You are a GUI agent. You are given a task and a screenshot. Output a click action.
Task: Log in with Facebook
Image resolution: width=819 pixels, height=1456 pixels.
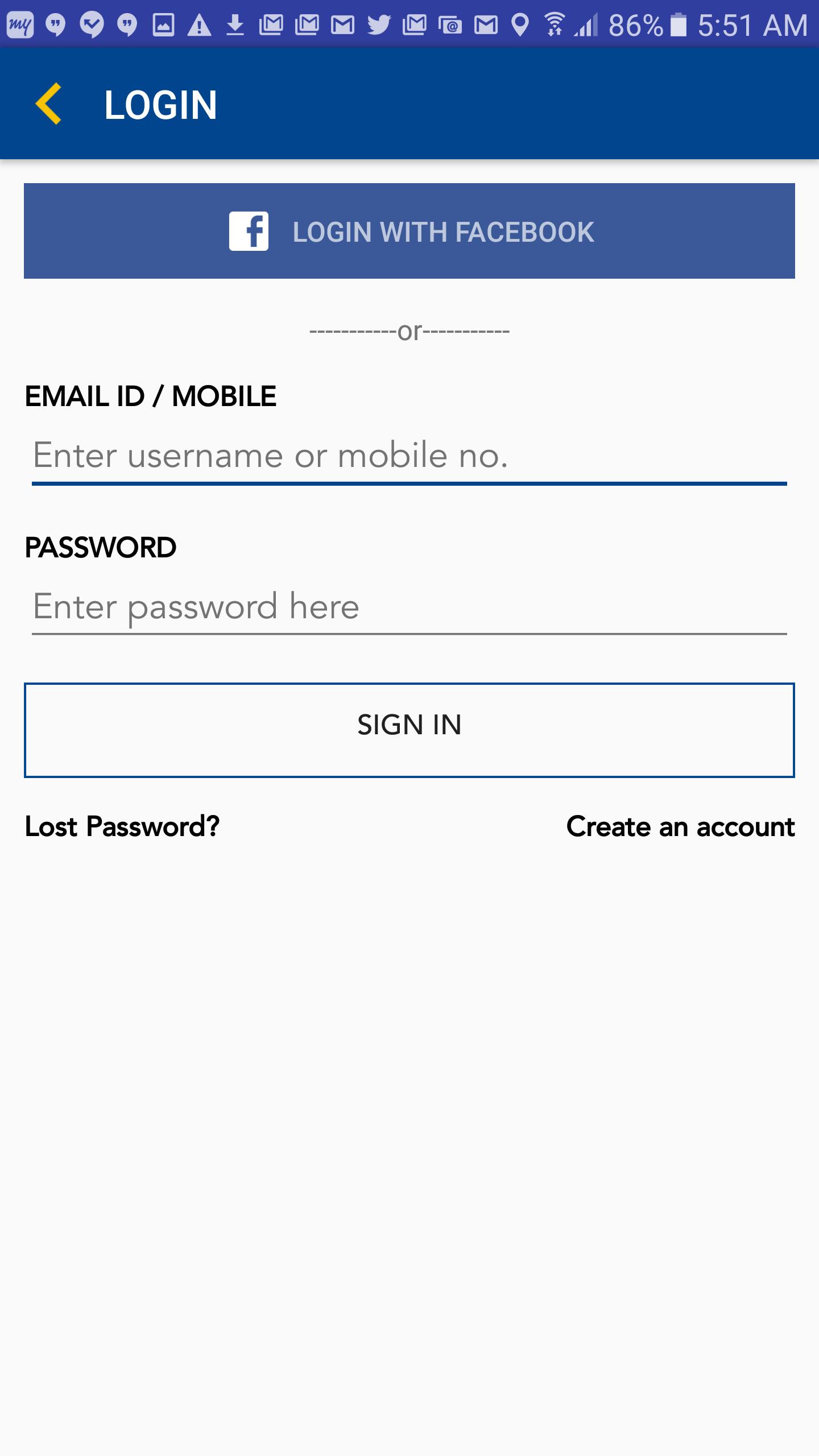point(409,231)
